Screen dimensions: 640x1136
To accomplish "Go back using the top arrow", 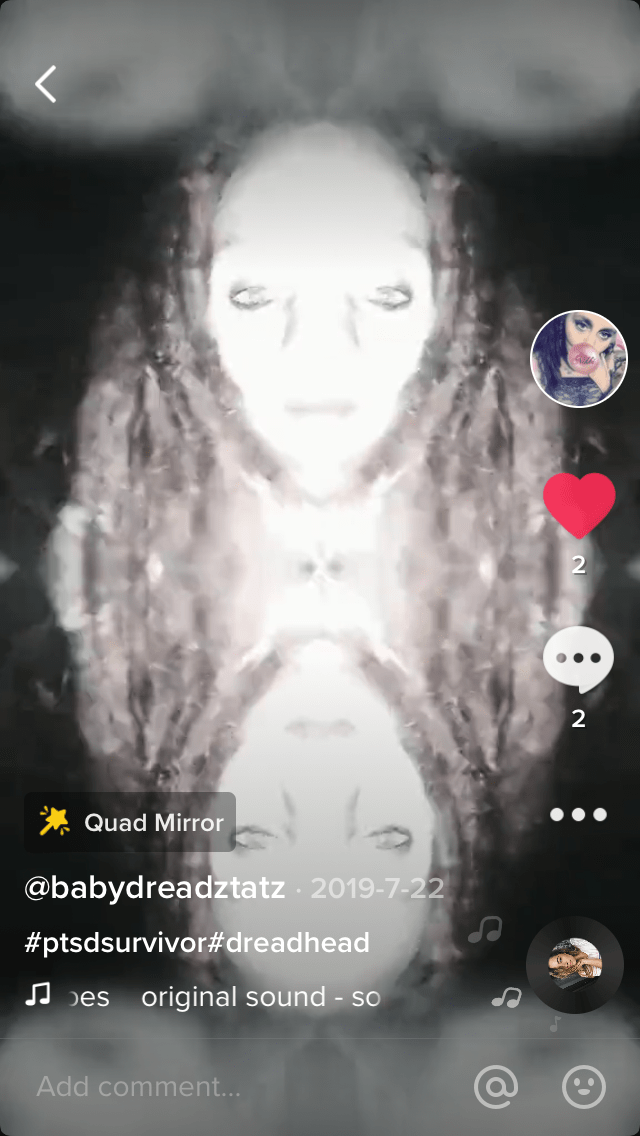I will (x=46, y=85).
